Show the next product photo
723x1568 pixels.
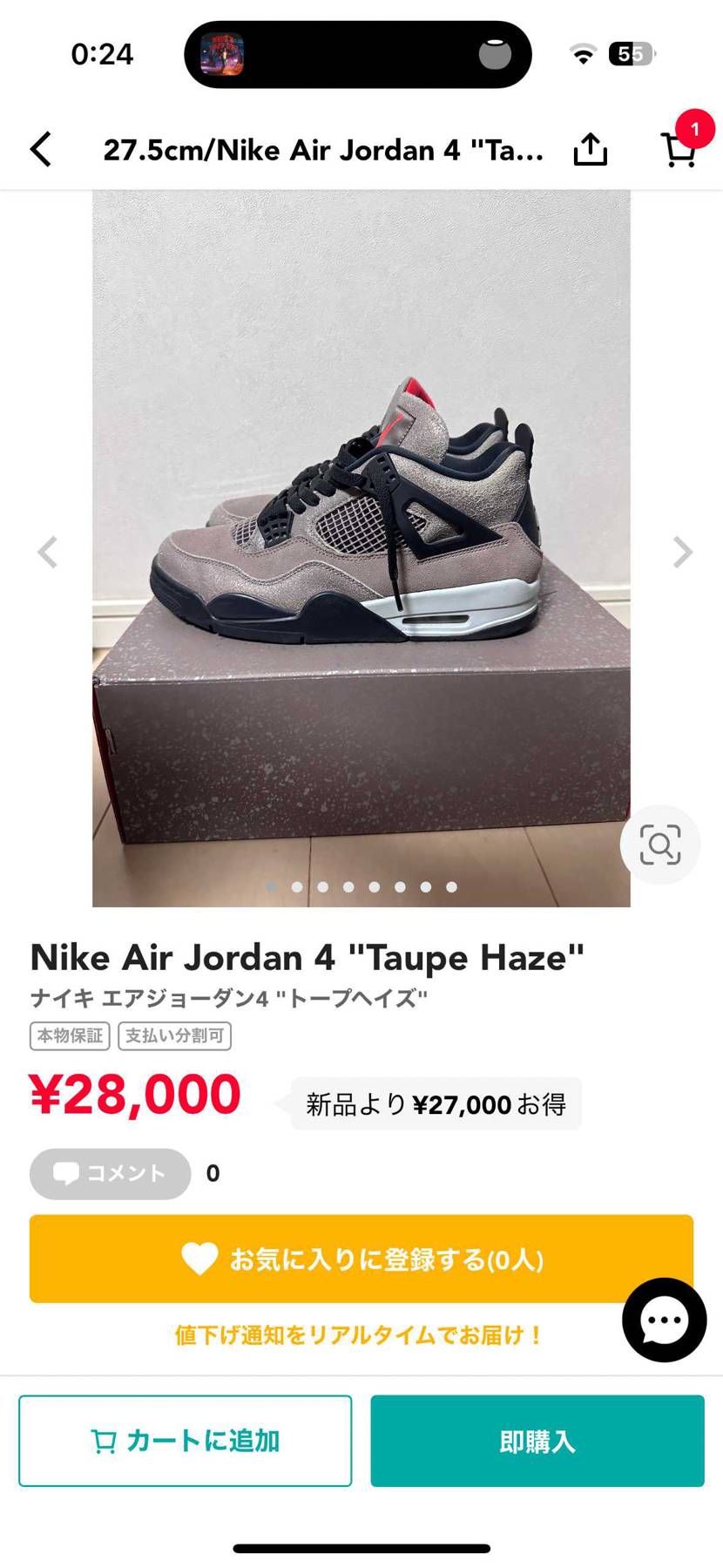[x=682, y=552]
